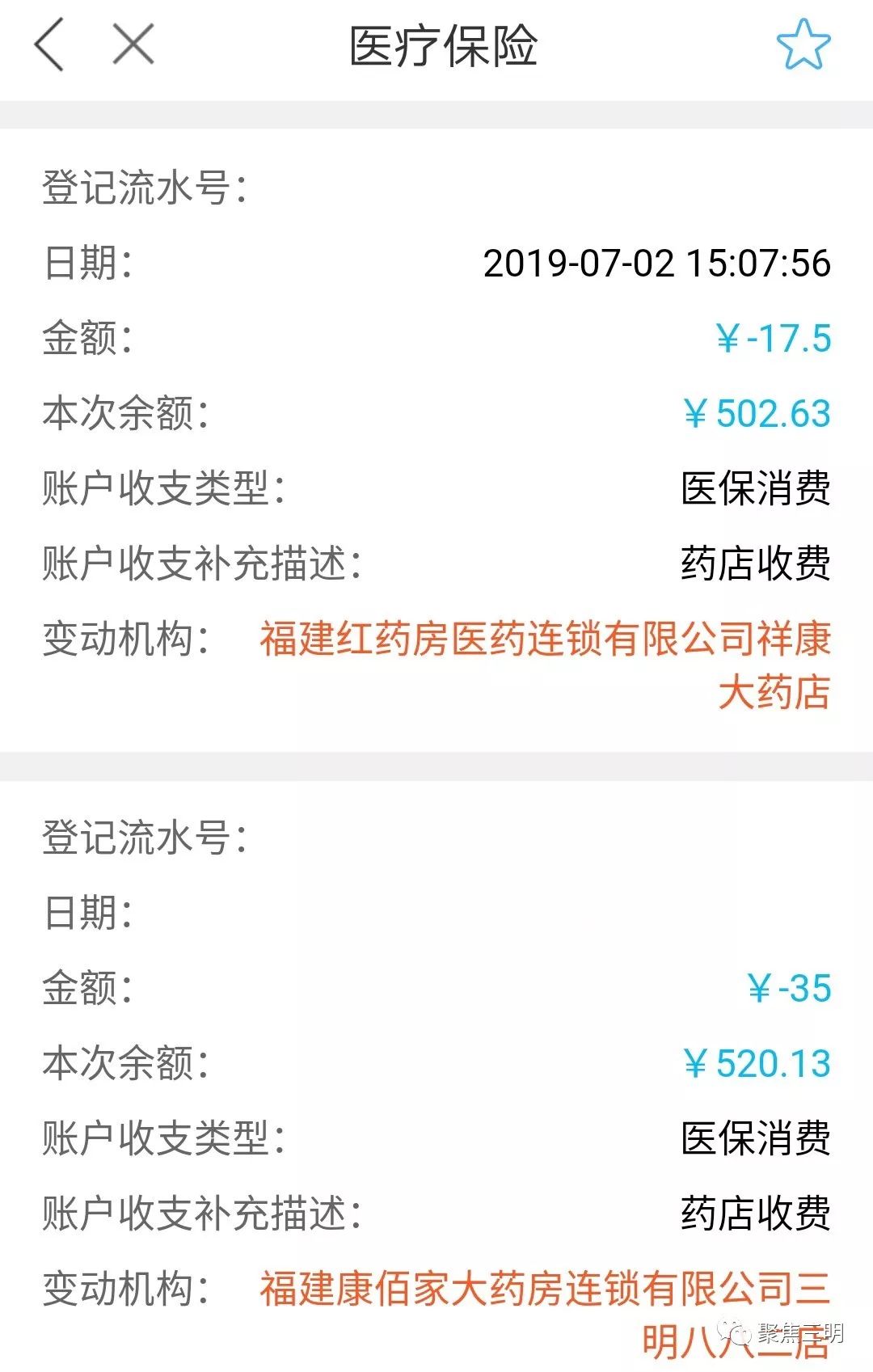The image size is (873, 1372).
Task: Favorite this page with the star icon
Action: click(803, 45)
